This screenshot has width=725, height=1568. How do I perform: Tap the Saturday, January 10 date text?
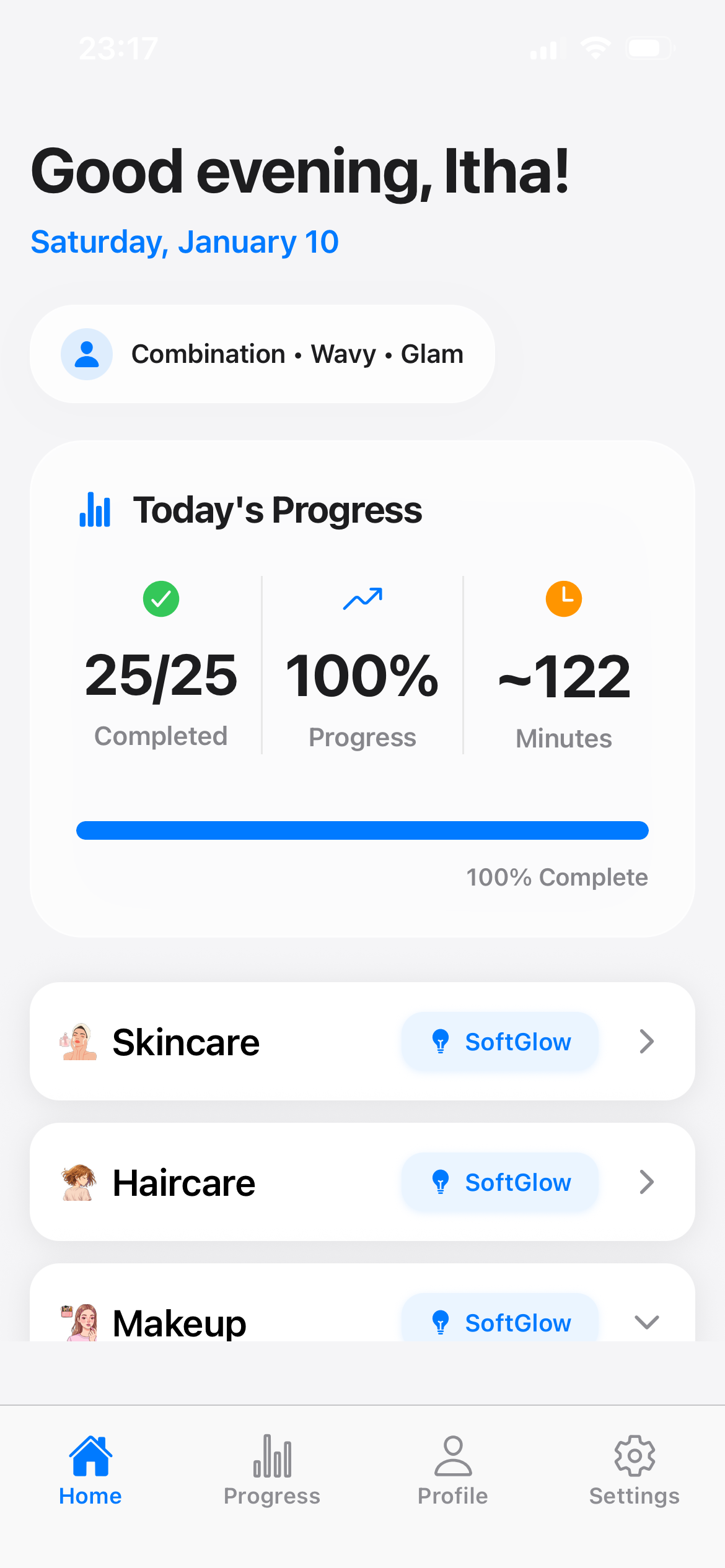(x=184, y=242)
